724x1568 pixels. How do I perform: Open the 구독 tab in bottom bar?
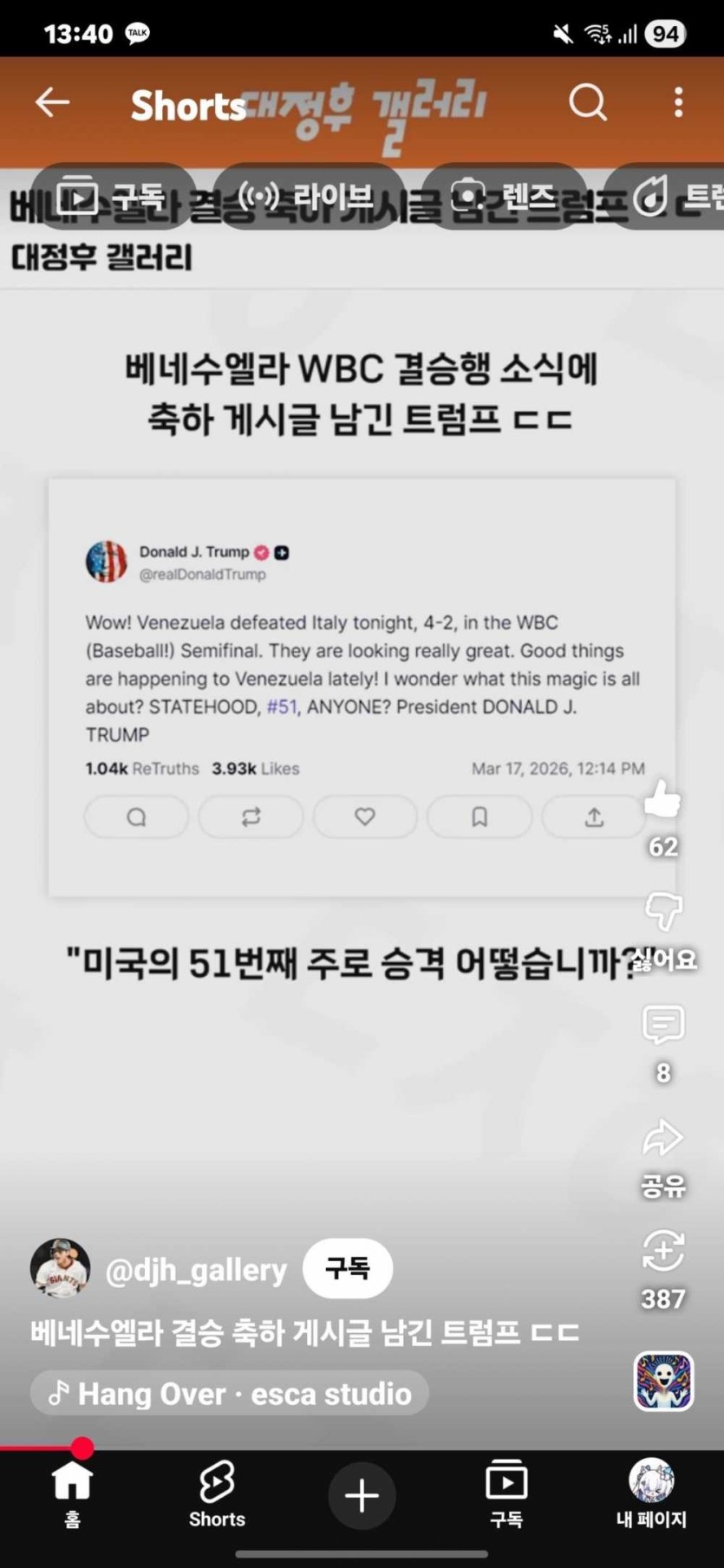[x=506, y=1494]
